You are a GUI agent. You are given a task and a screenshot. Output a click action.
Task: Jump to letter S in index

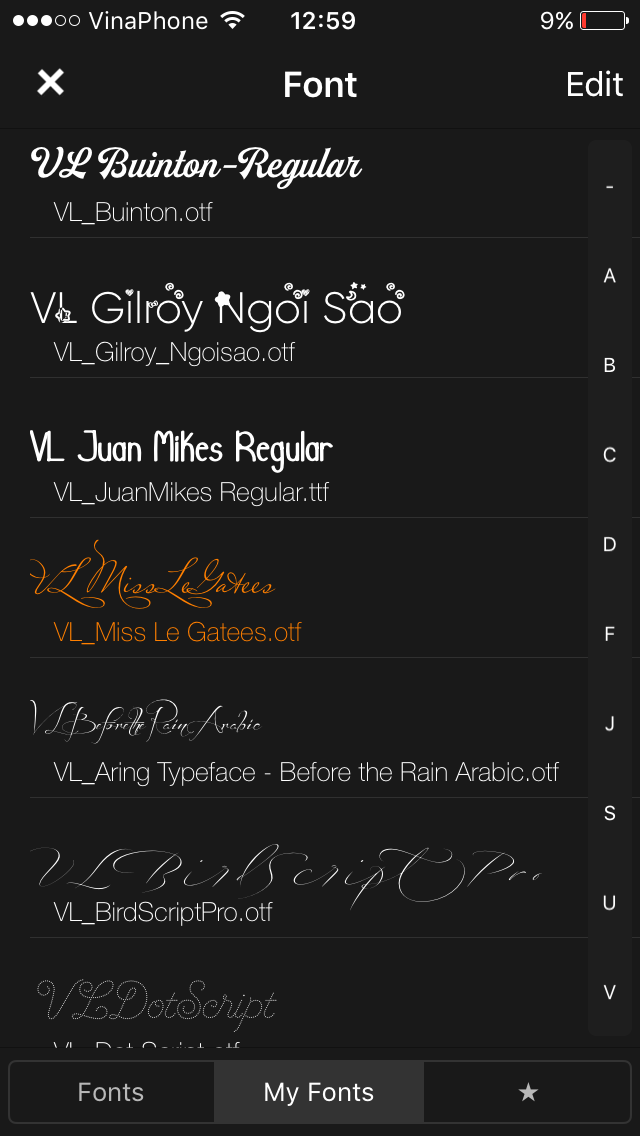click(x=610, y=814)
